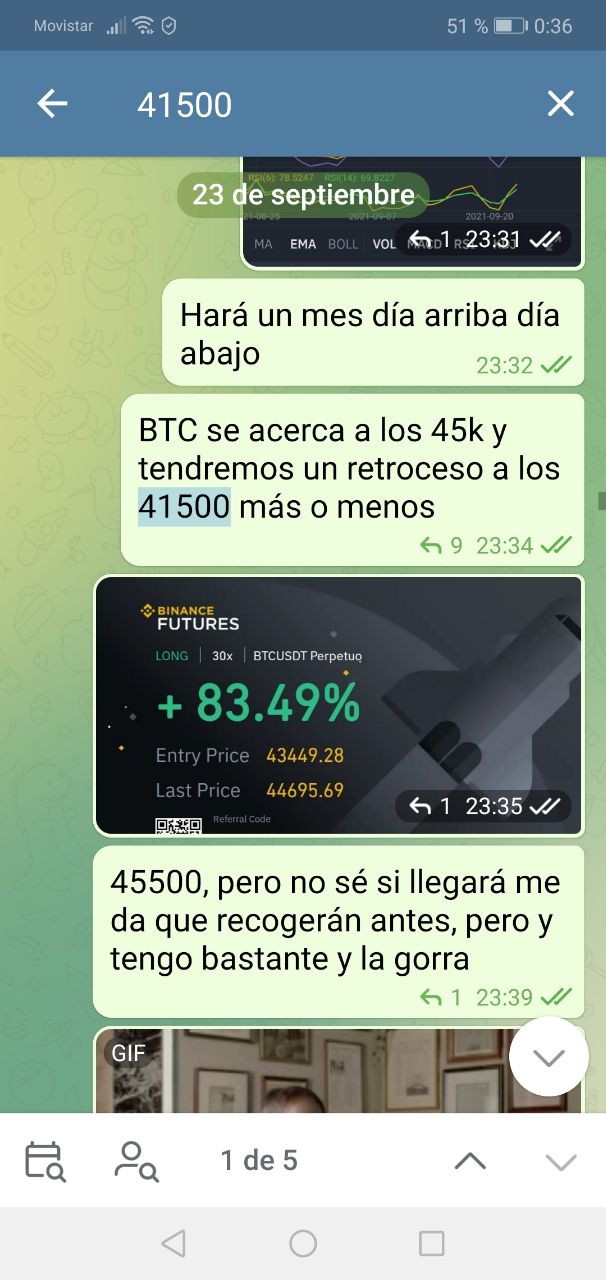Open the GIF message
This screenshot has height=1280, width=606.
click(x=300, y=1072)
